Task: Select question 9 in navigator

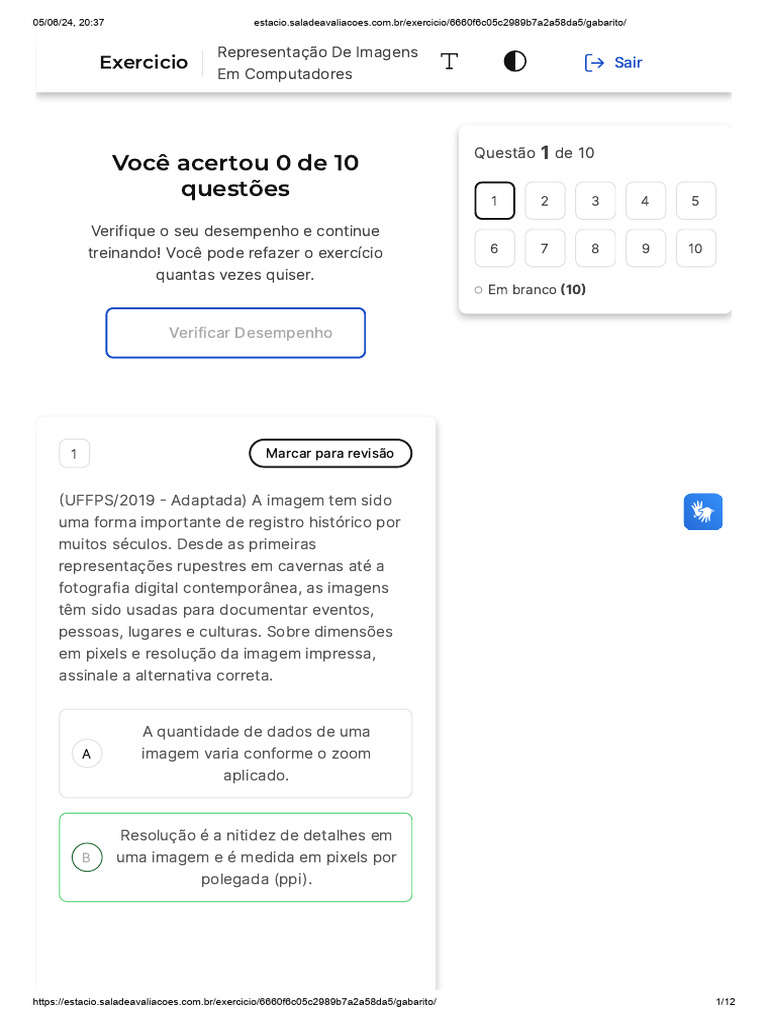Action: pyautogui.click(x=645, y=248)
